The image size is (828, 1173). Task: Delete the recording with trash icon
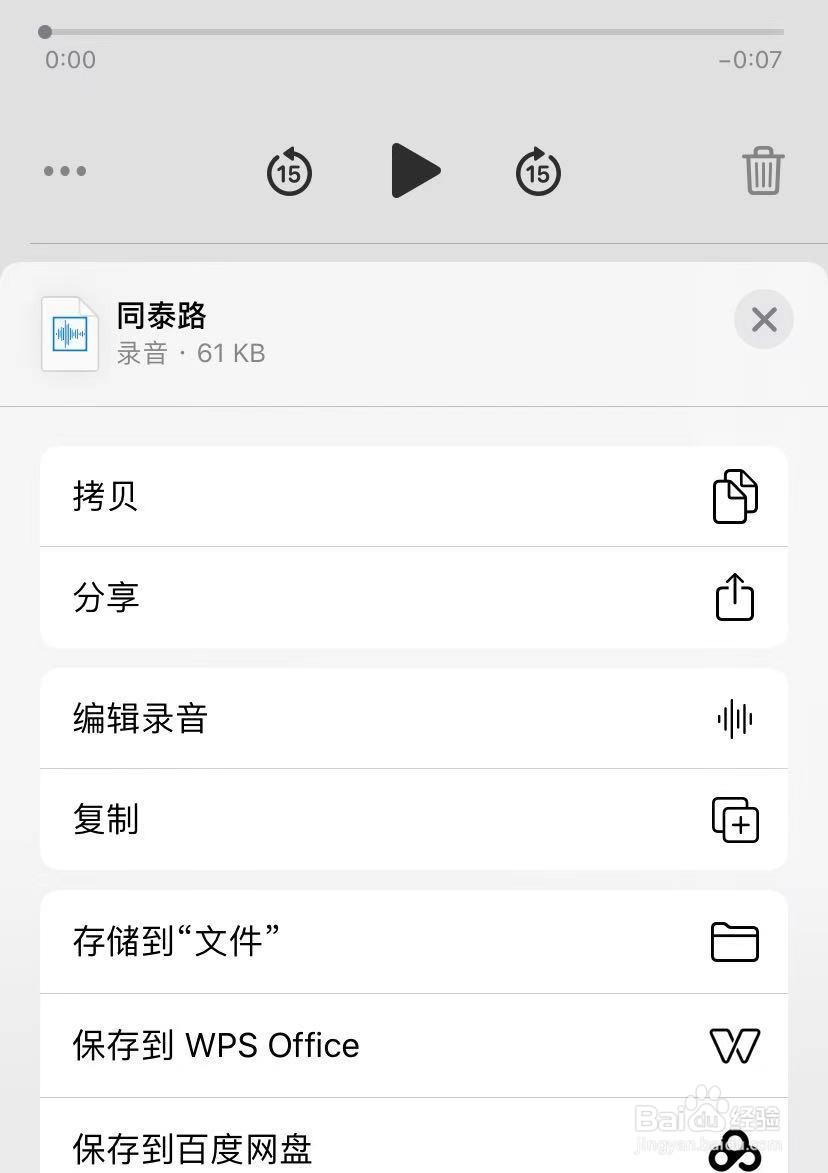click(763, 171)
